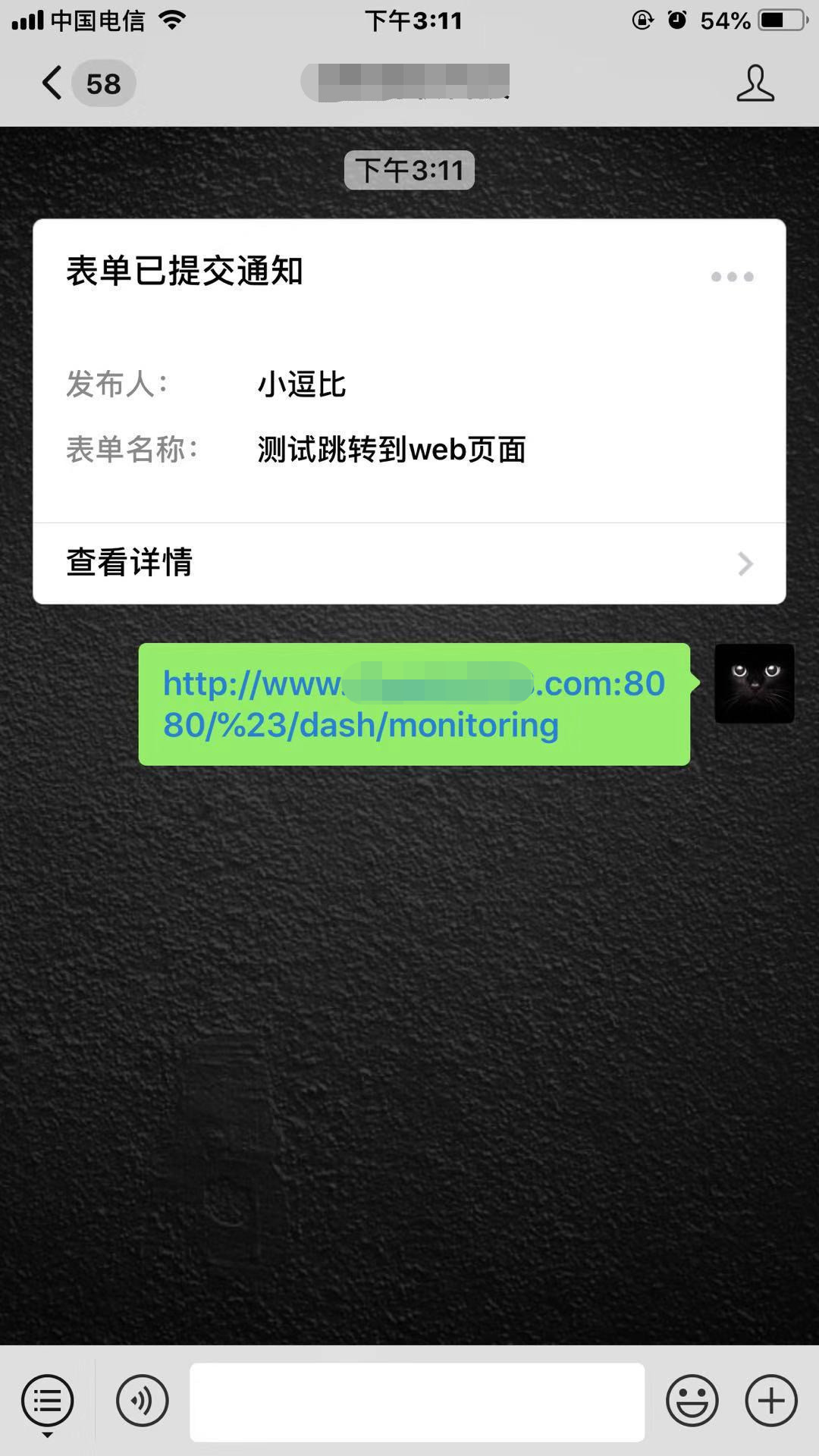Image resolution: width=819 pixels, height=1456 pixels.
Task: Open the account profile icon
Action: click(755, 83)
